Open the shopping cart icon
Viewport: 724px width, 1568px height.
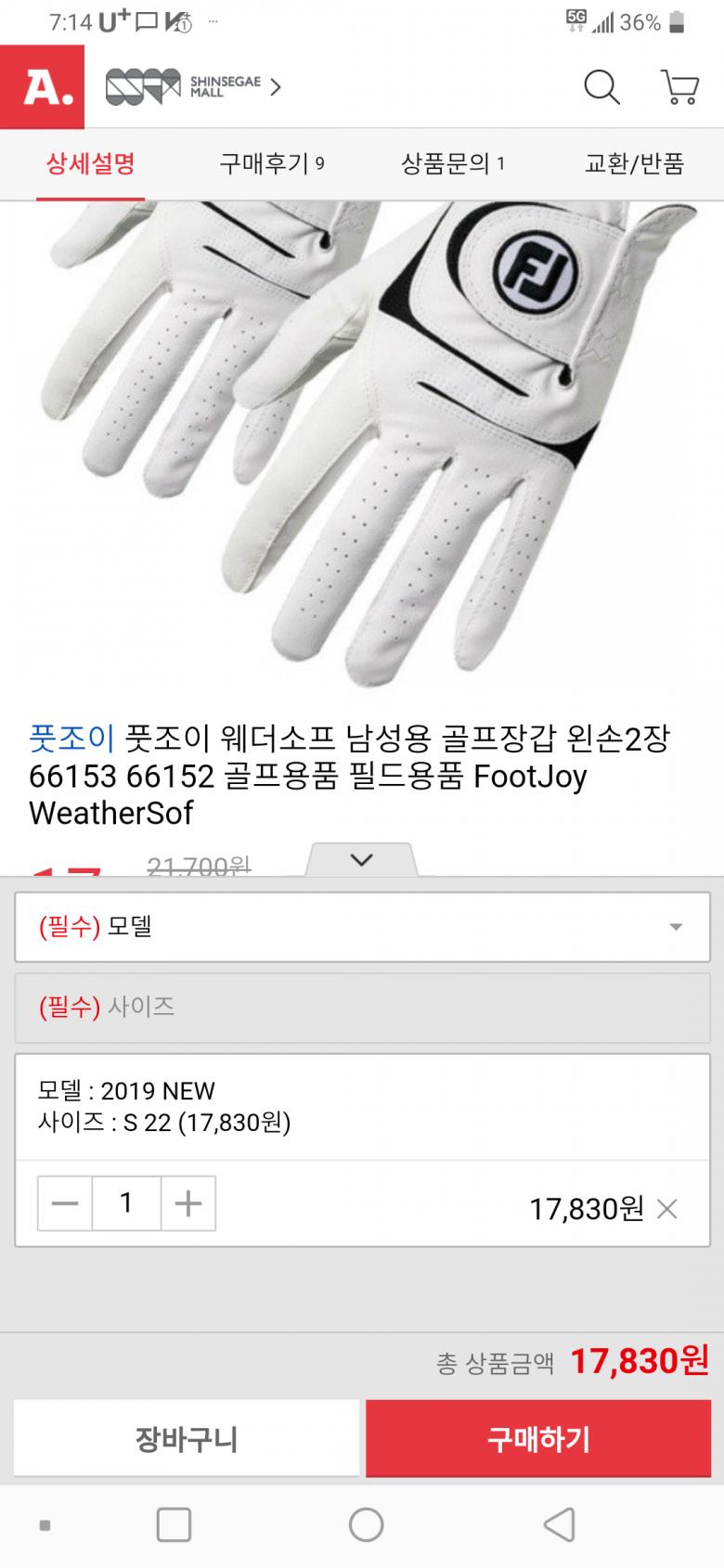click(679, 87)
